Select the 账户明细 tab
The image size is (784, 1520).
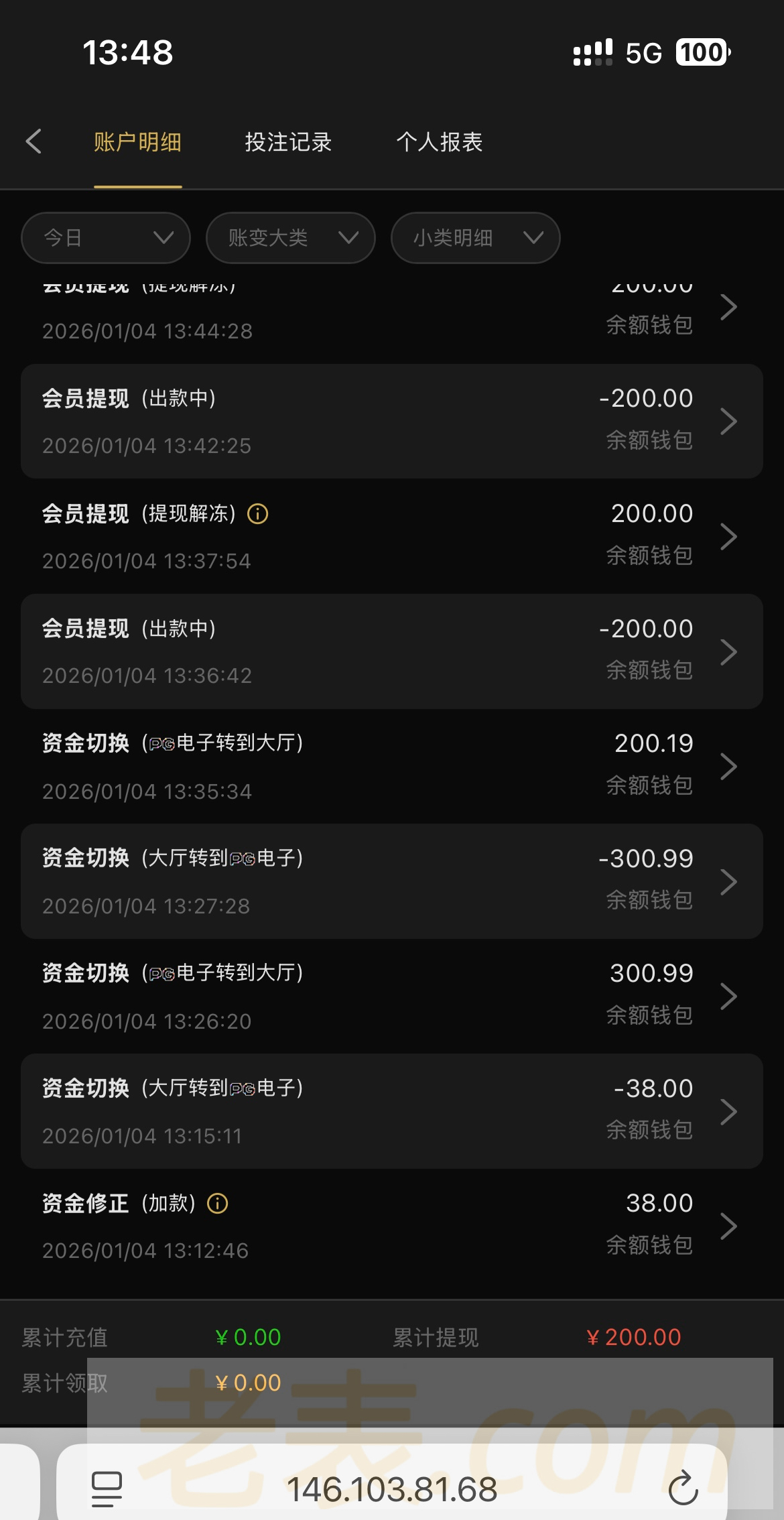137,142
